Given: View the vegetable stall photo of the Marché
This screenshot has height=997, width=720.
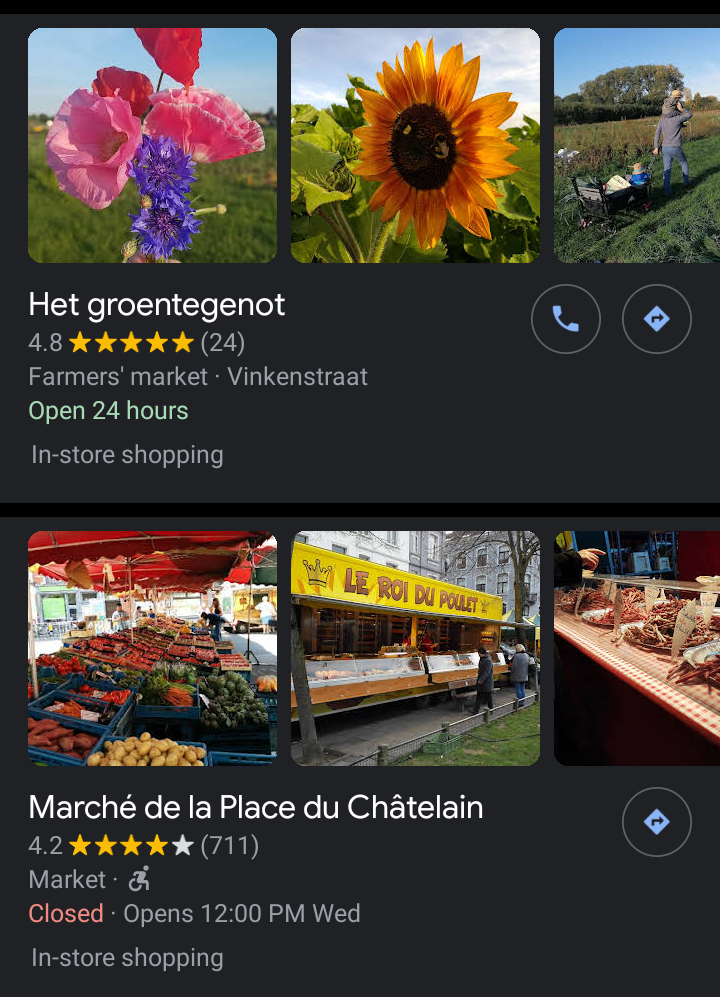Looking at the screenshot, I should tap(152, 649).
